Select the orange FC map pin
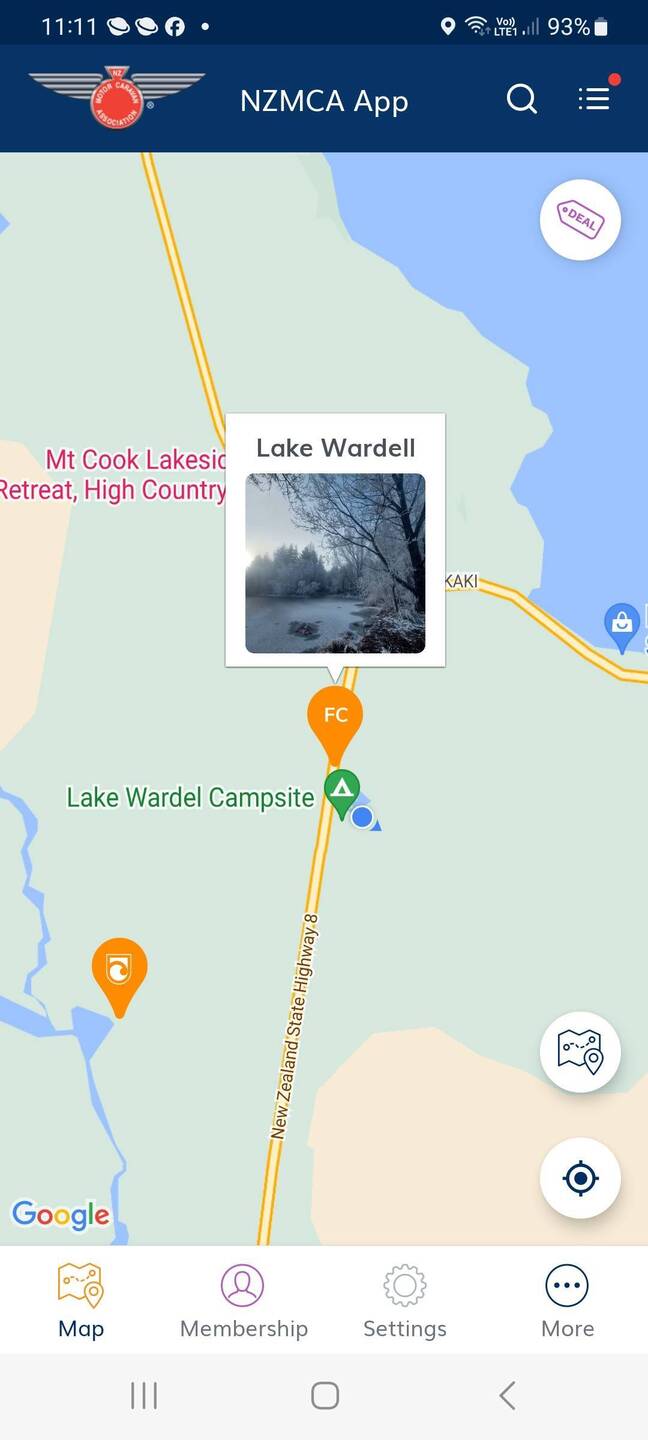Screen dimensions: 648x1440 pyautogui.click(x=335, y=718)
